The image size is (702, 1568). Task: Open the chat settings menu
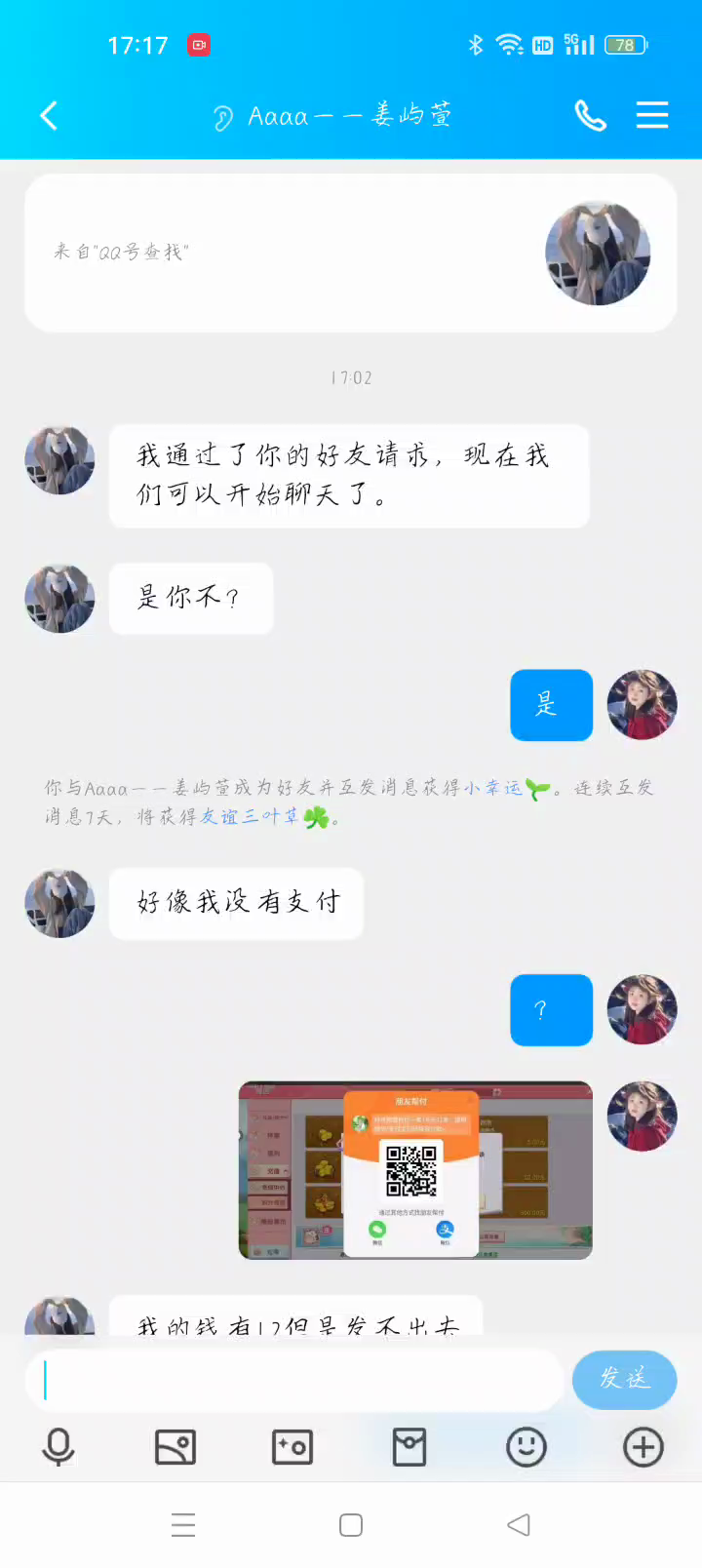[x=651, y=115]
